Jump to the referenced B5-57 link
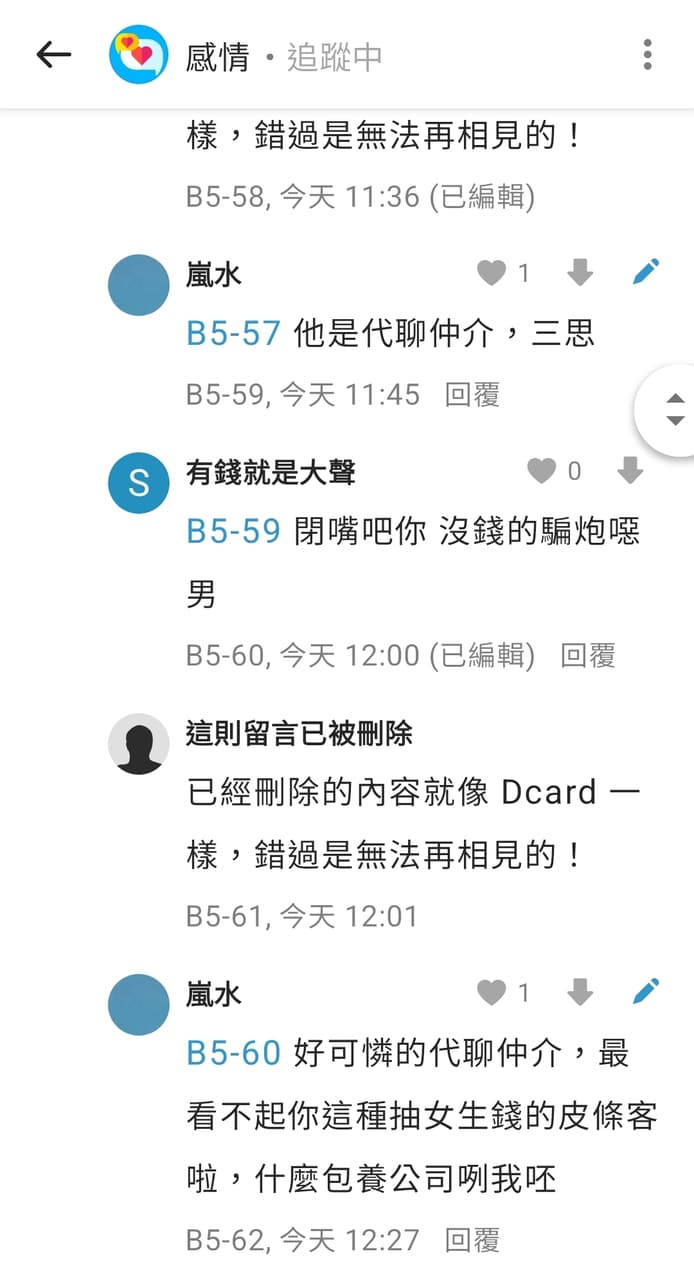 click(233, 333)
